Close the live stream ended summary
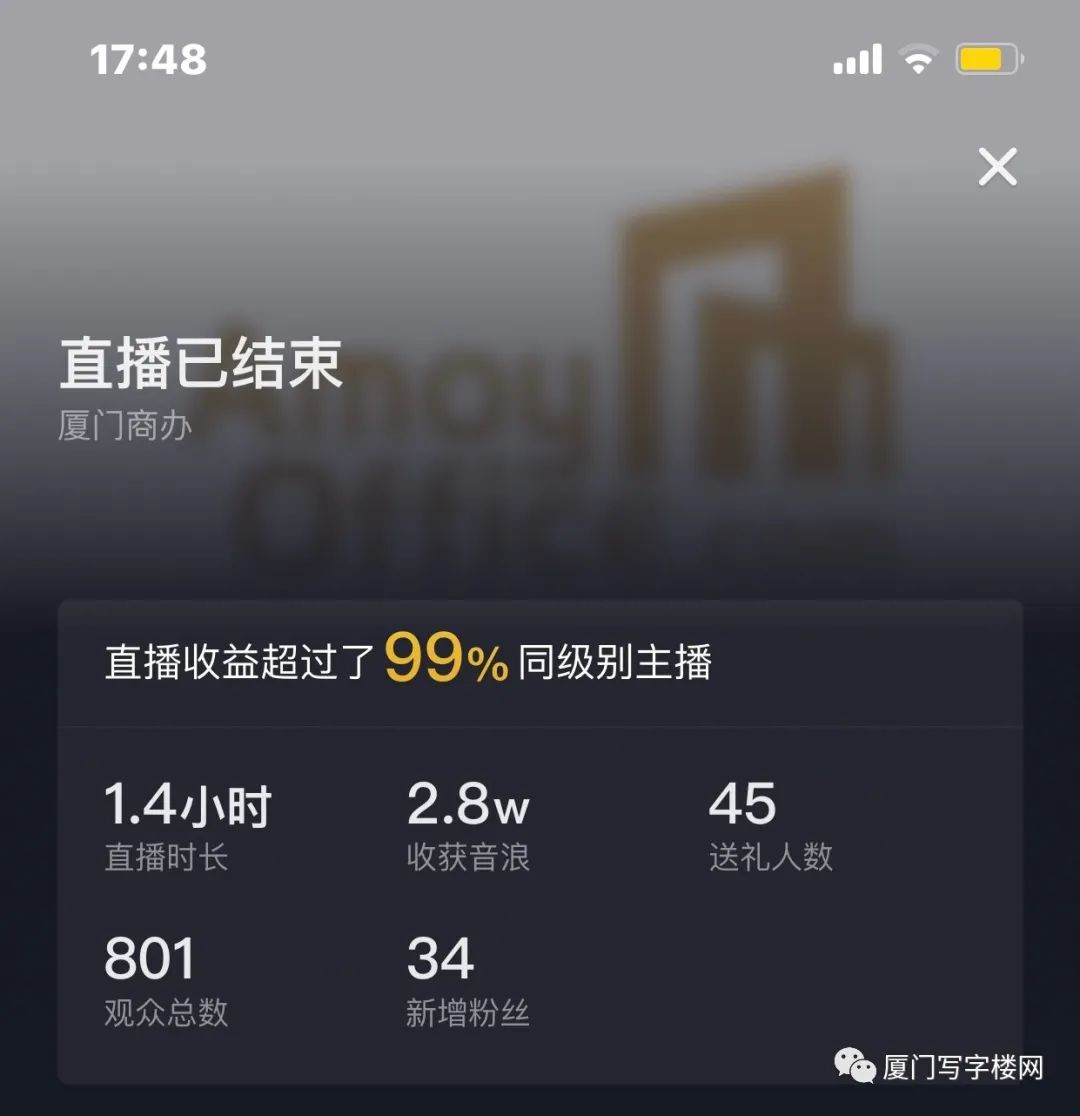This screenshot has width=1080, height=1116. pyautogui.click(x=997, y=167)
